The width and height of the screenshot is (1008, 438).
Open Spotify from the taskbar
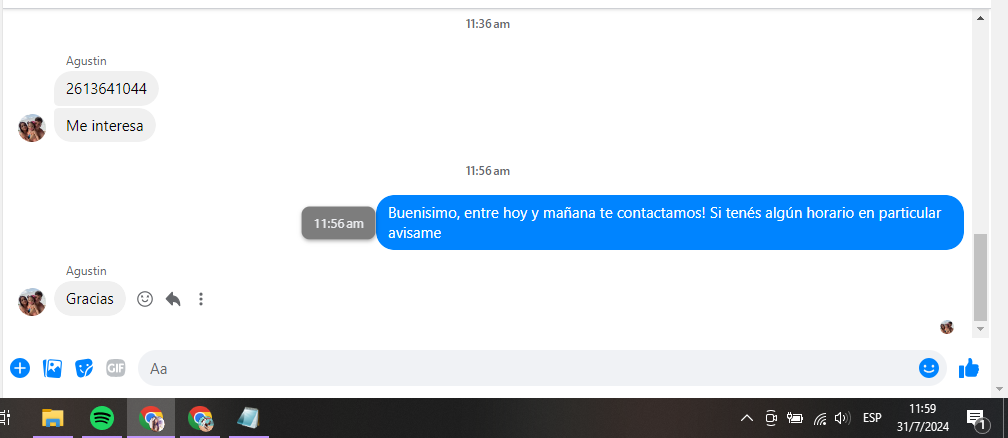[102, 418]
